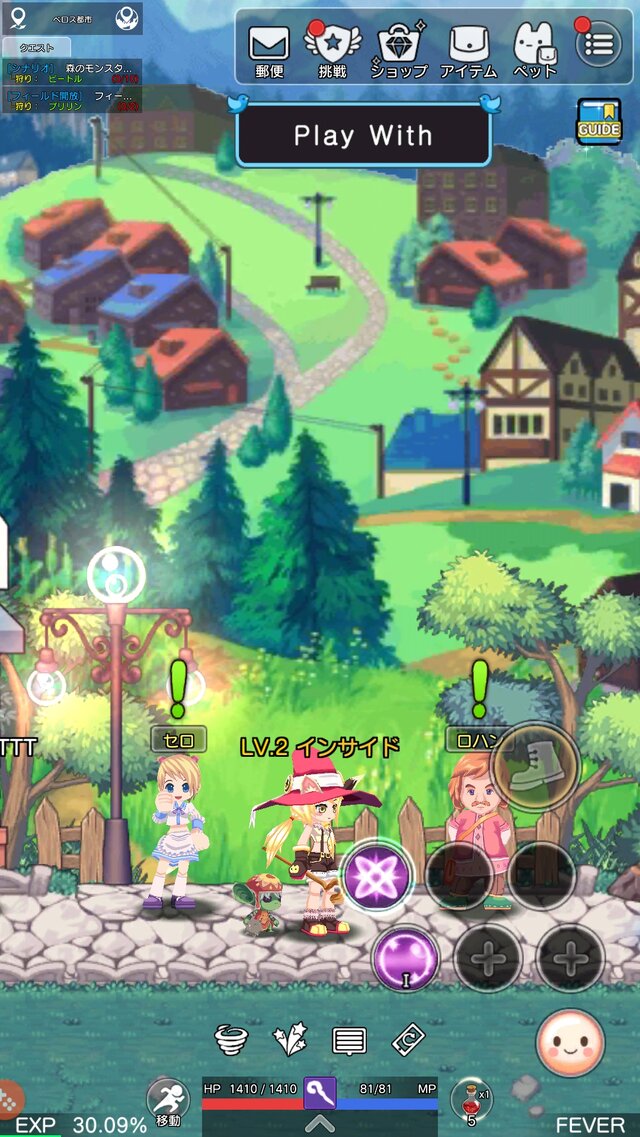Viewport: 640px width, 1137px height.
Task: Tap the Play With banner
Action: click(363, 136)
